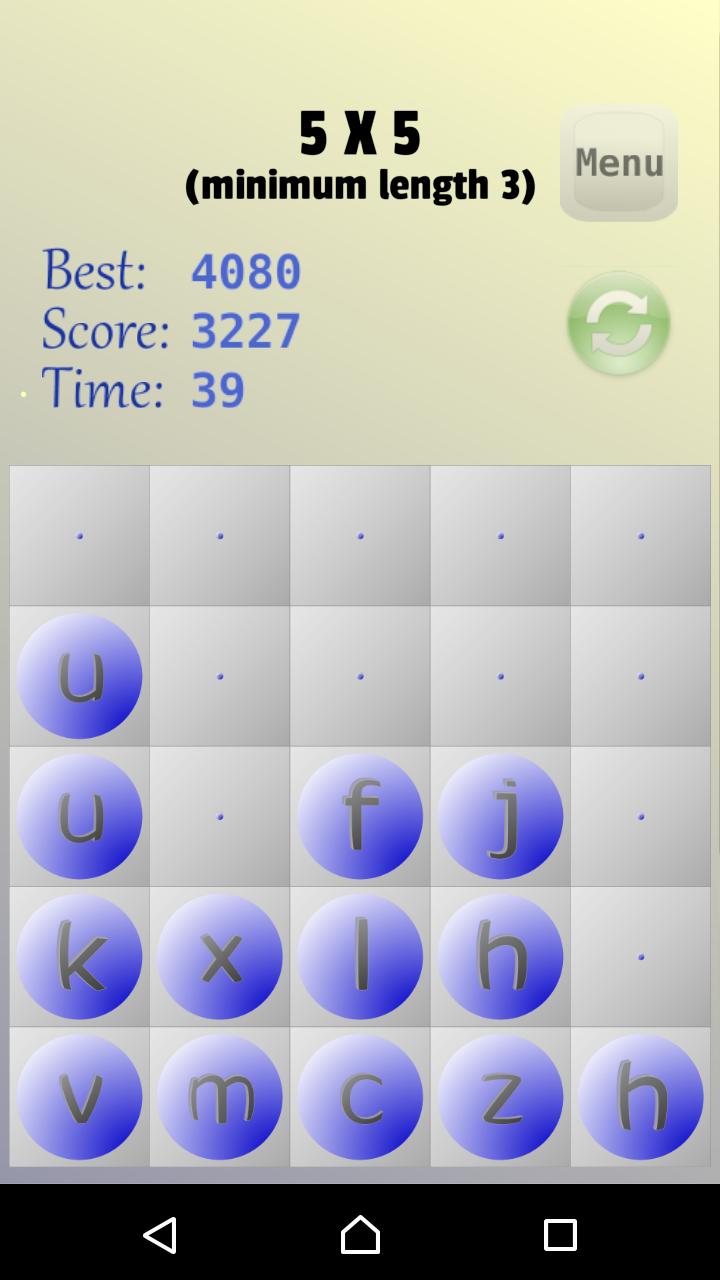This screenshot has height=1280, width=720.
Task: Tap the Android home button
Action: 360,1235
